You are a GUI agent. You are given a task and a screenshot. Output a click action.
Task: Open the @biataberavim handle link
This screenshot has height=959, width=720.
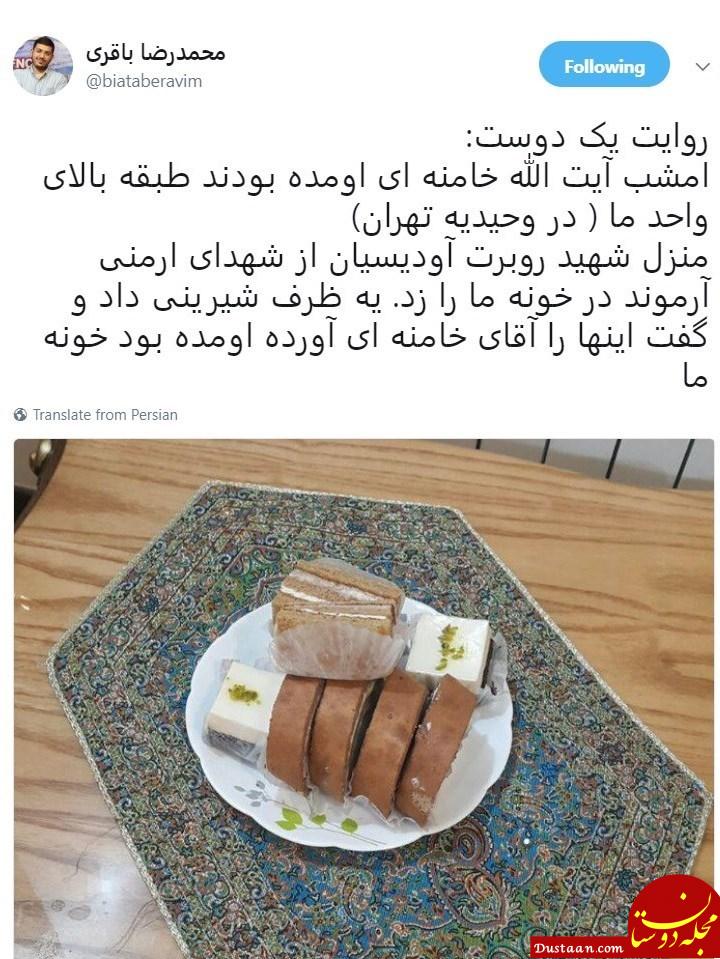(144, 81)
